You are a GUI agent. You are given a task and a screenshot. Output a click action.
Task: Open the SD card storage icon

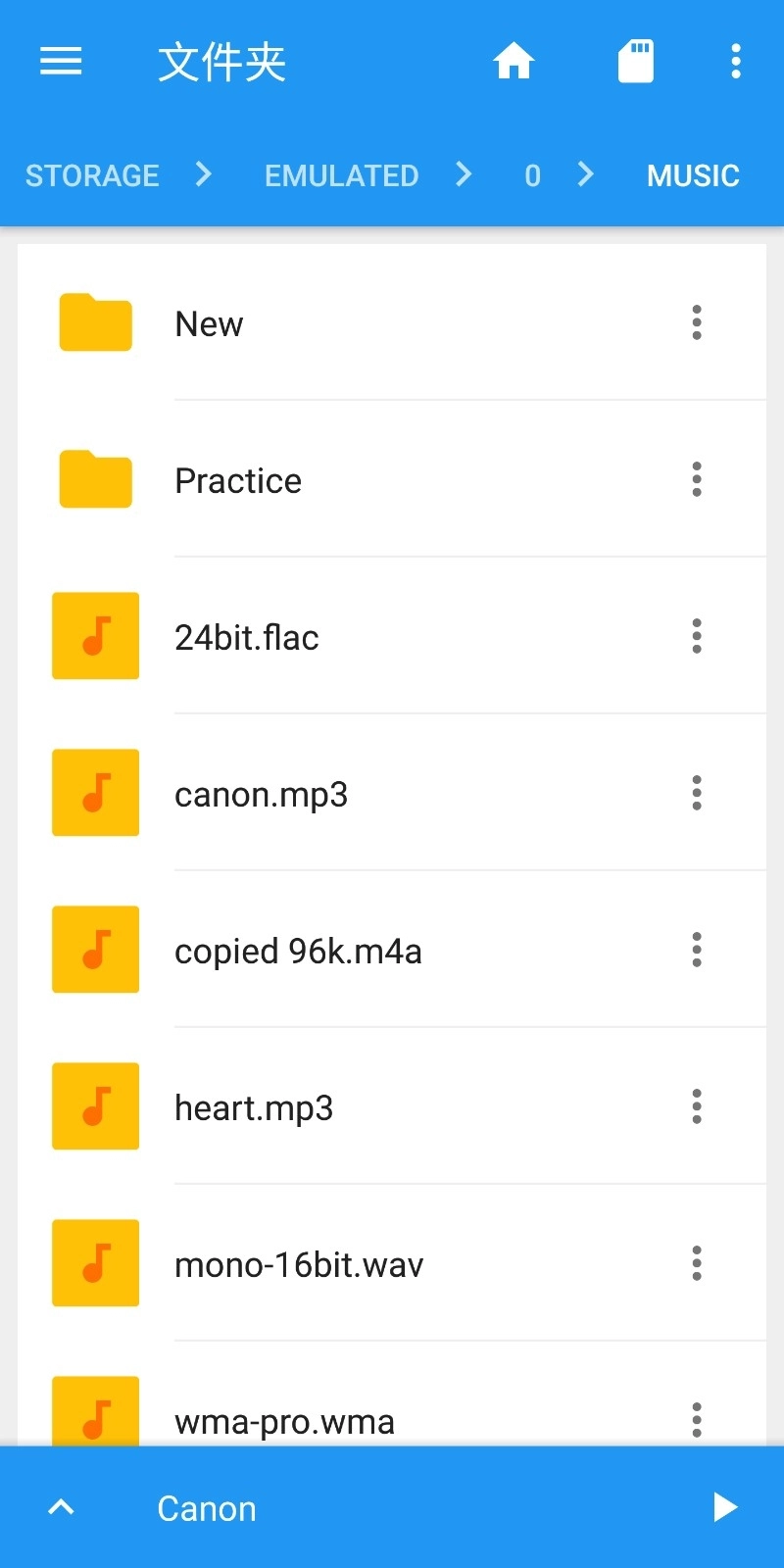[635, 61]
